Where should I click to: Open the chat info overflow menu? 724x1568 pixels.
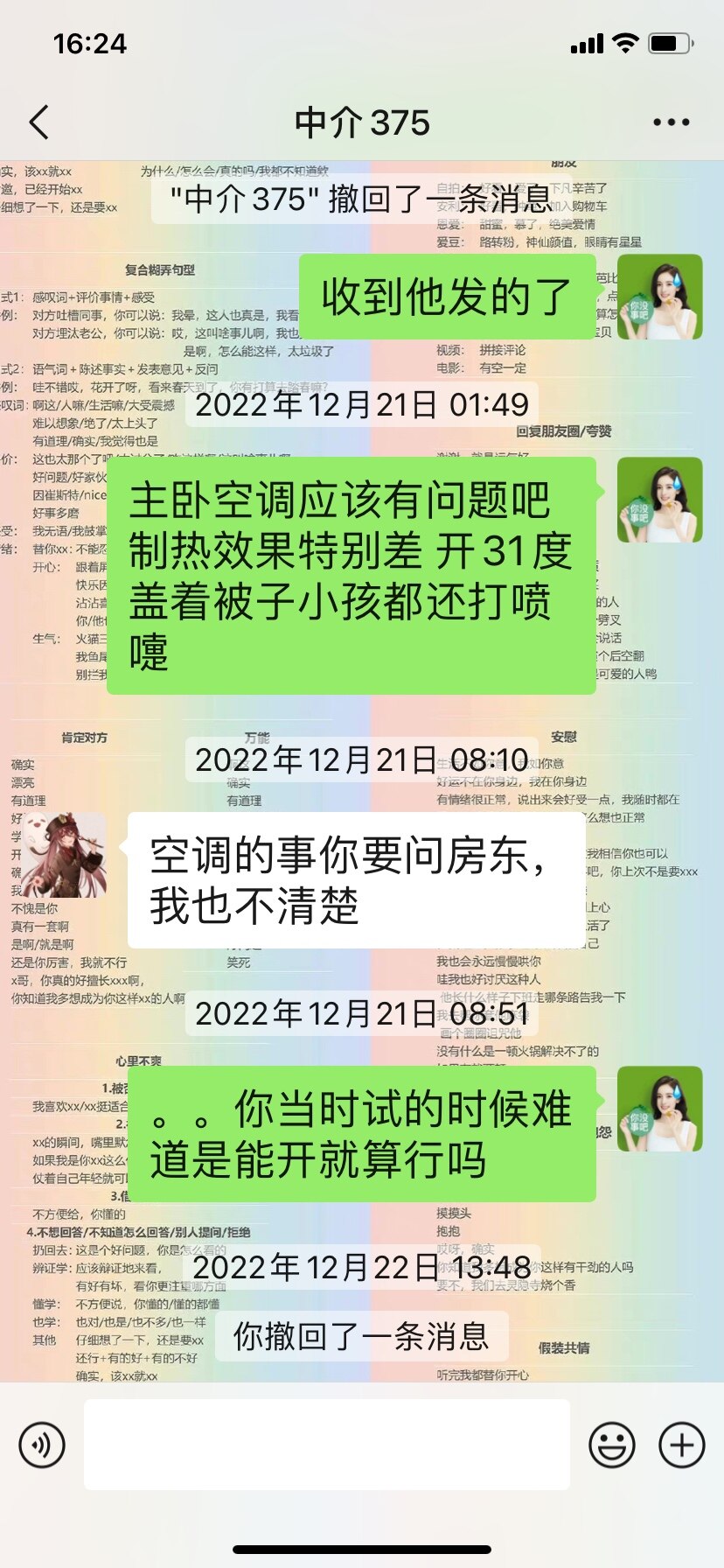pos(671,122)
